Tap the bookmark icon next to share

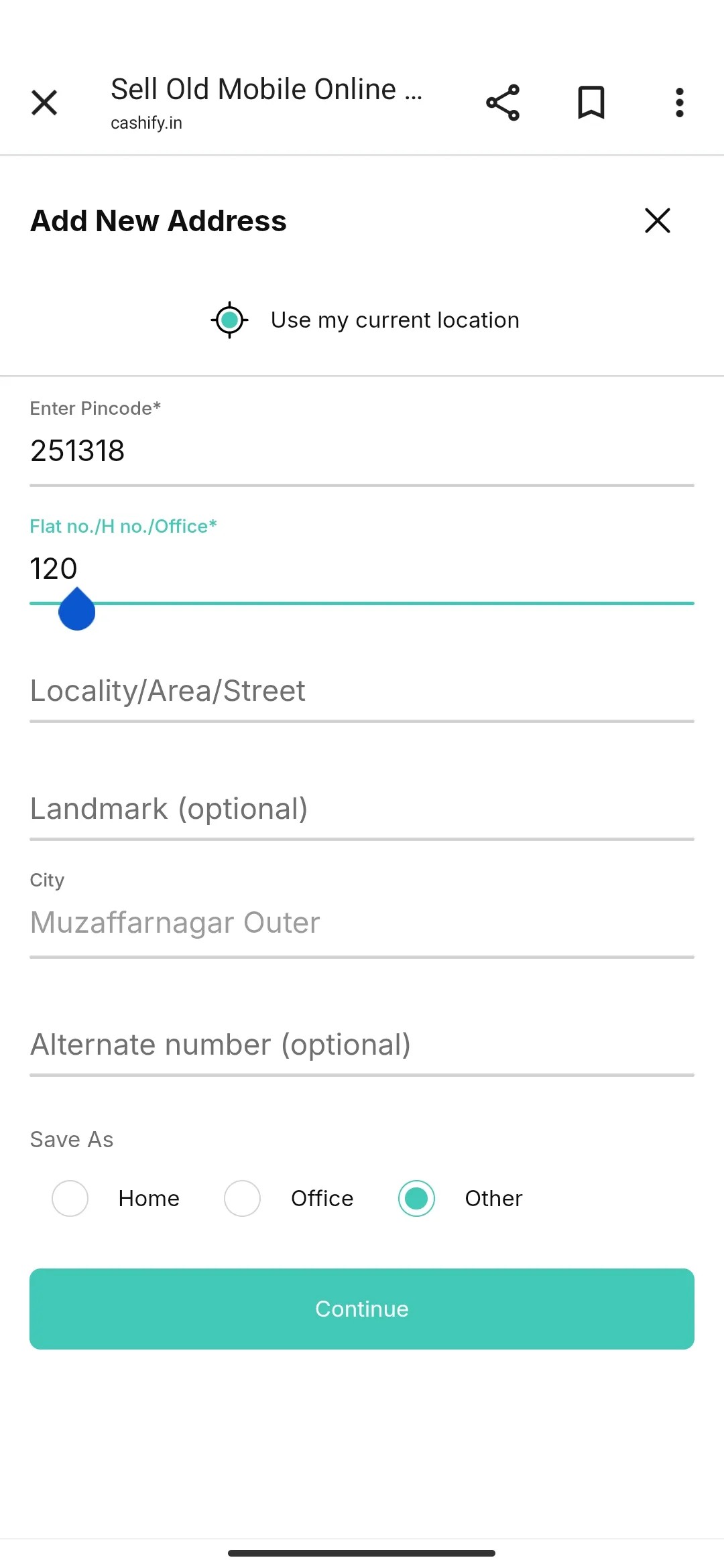[591, 102]
